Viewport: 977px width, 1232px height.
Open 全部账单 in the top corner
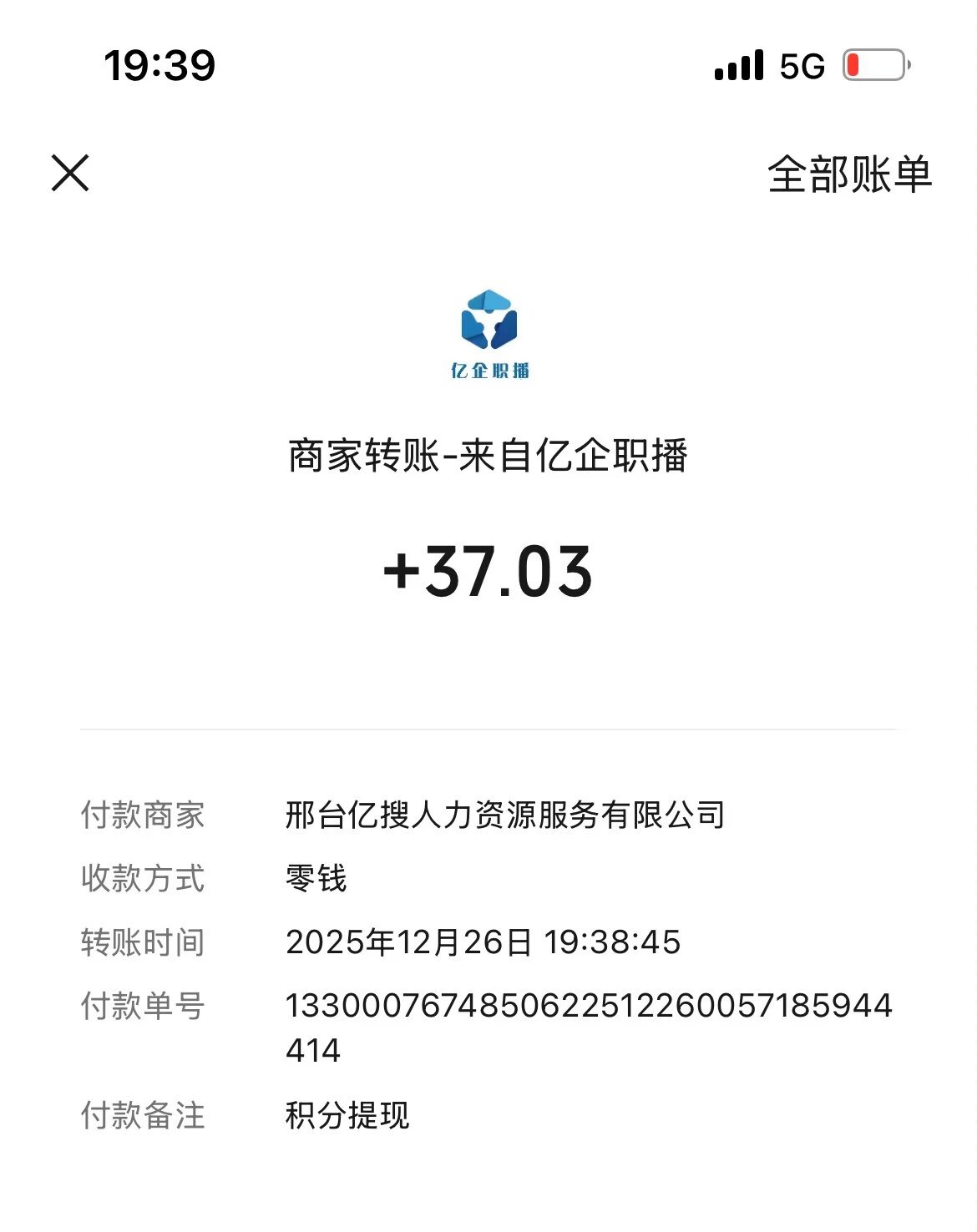(x=846, y=175)
